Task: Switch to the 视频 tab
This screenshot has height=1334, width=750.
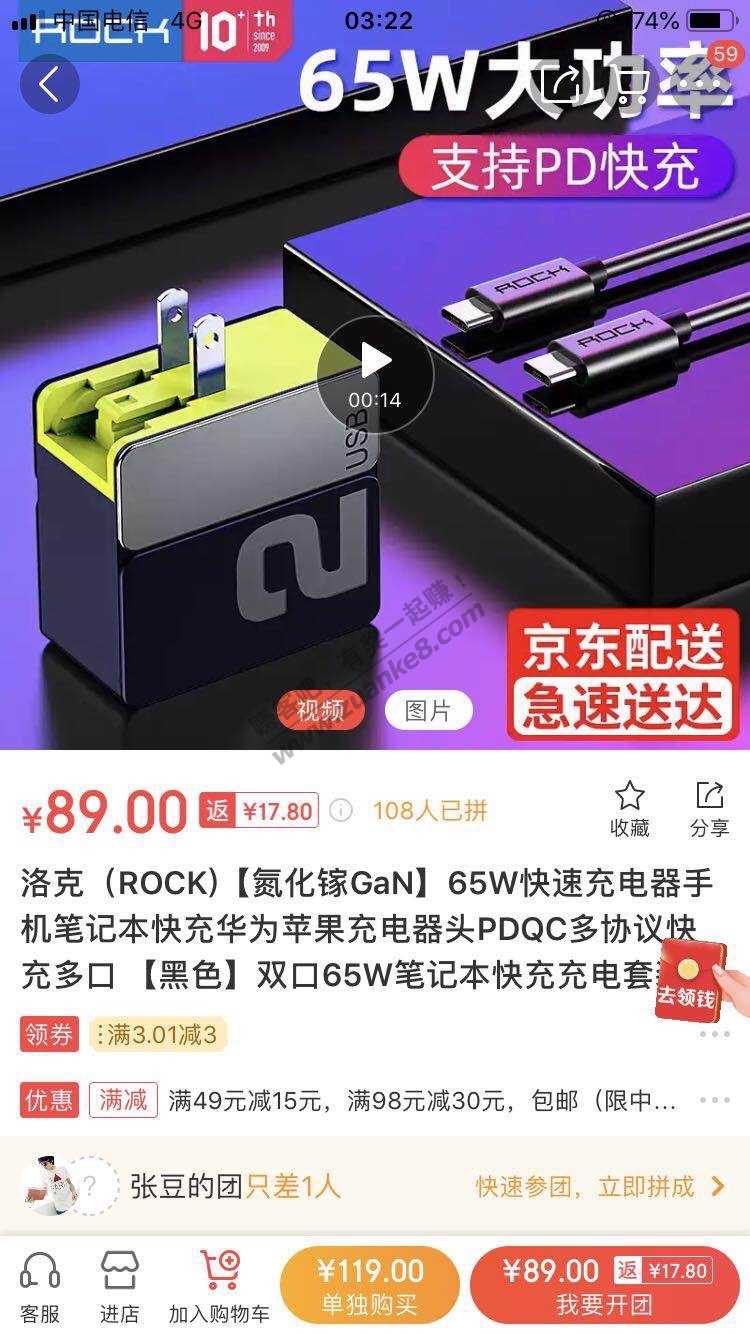Action: coord(321,710)
